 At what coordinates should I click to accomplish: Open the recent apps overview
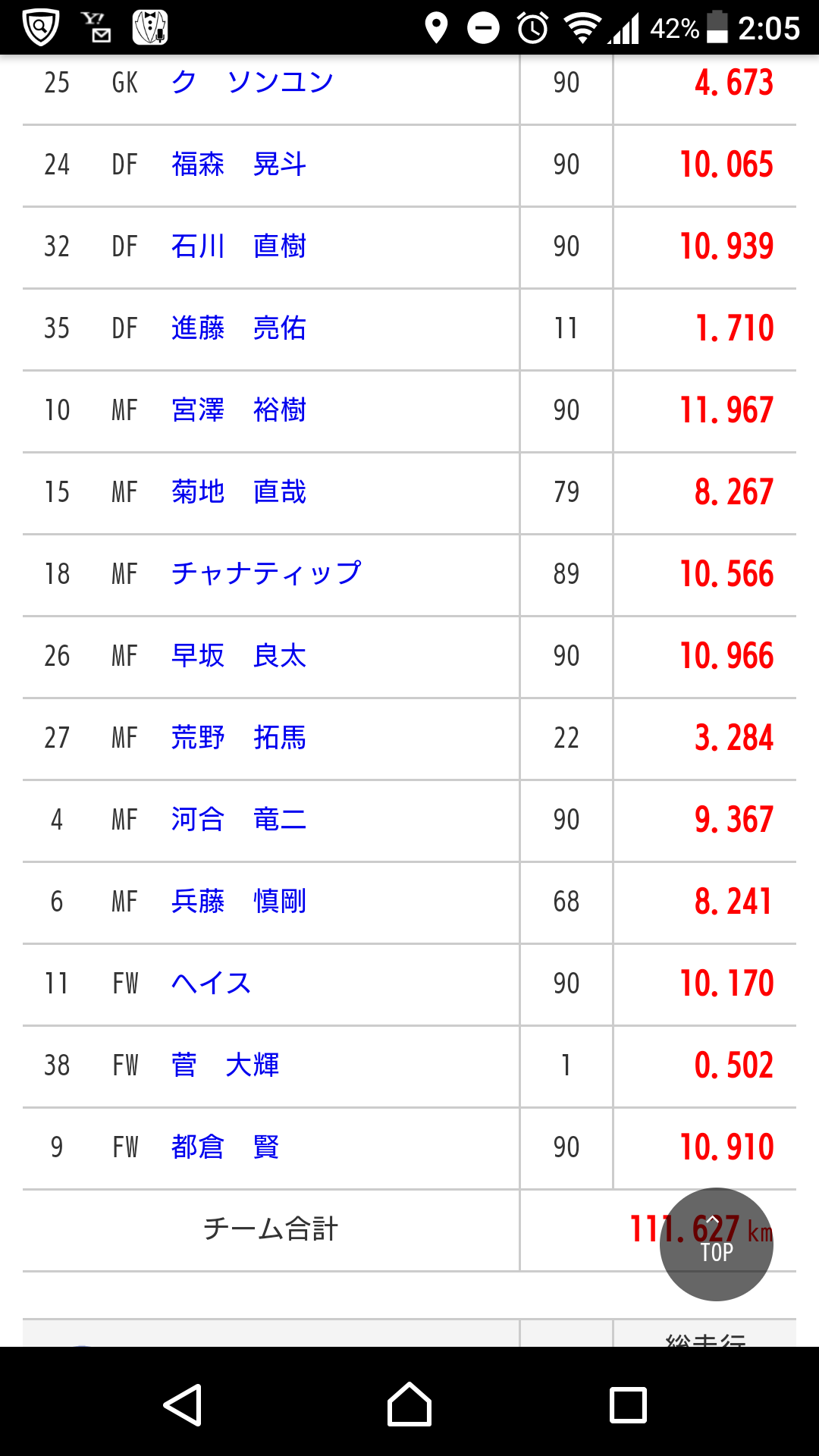[x=628, y=1404]
